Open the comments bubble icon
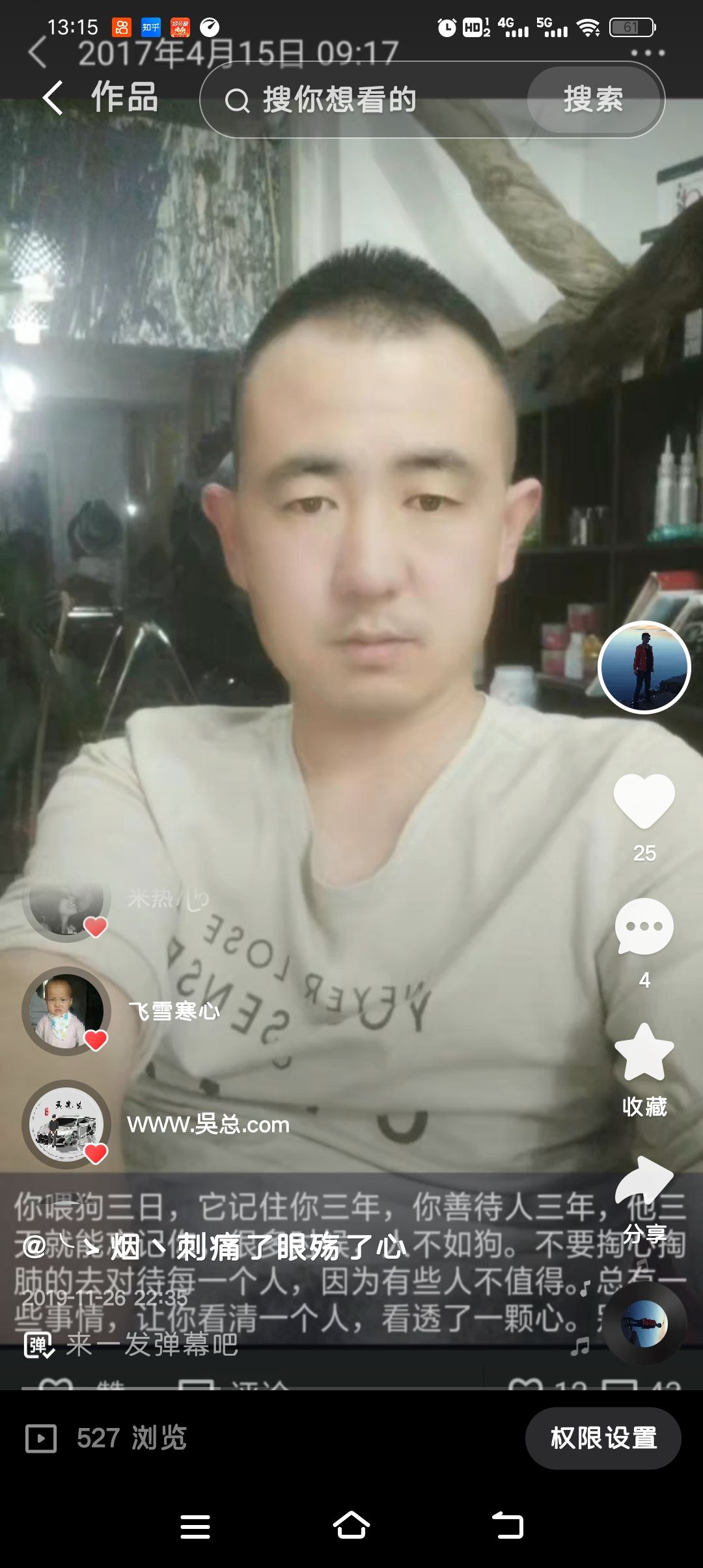The image size is (703, 1568). click(x=644, y=927)
